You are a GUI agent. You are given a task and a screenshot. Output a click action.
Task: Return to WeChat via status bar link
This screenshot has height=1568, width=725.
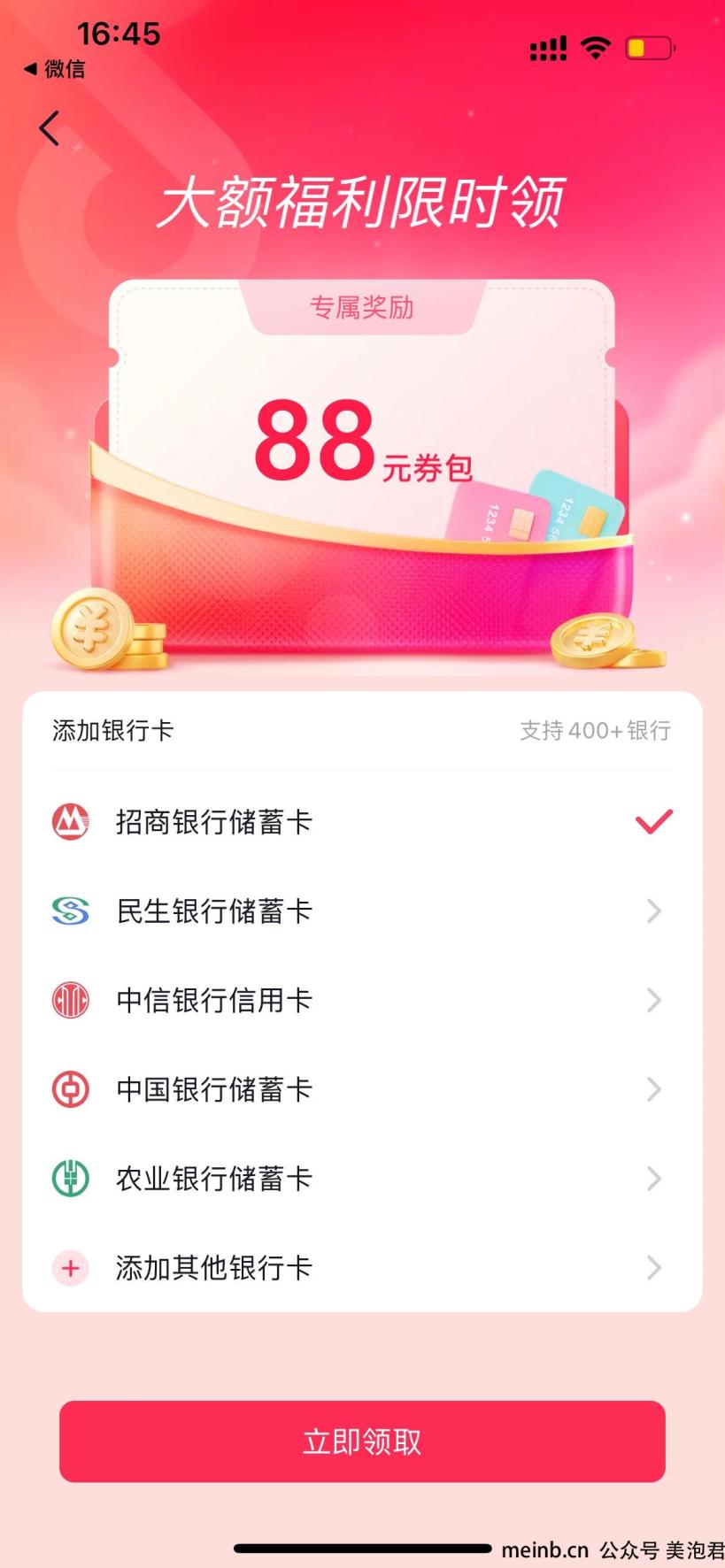(55, 69)
